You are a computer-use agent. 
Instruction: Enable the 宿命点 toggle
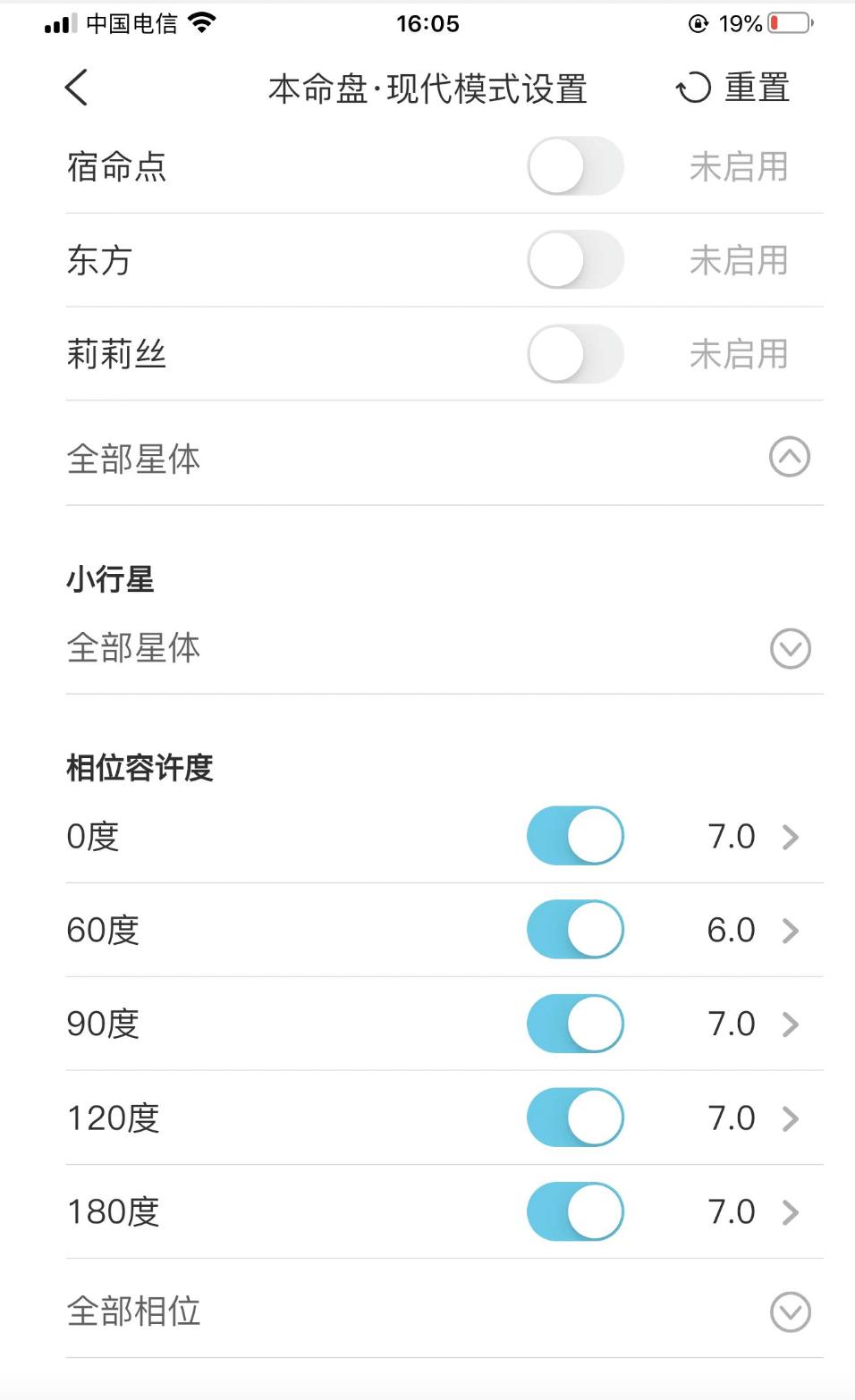point(575,166)
